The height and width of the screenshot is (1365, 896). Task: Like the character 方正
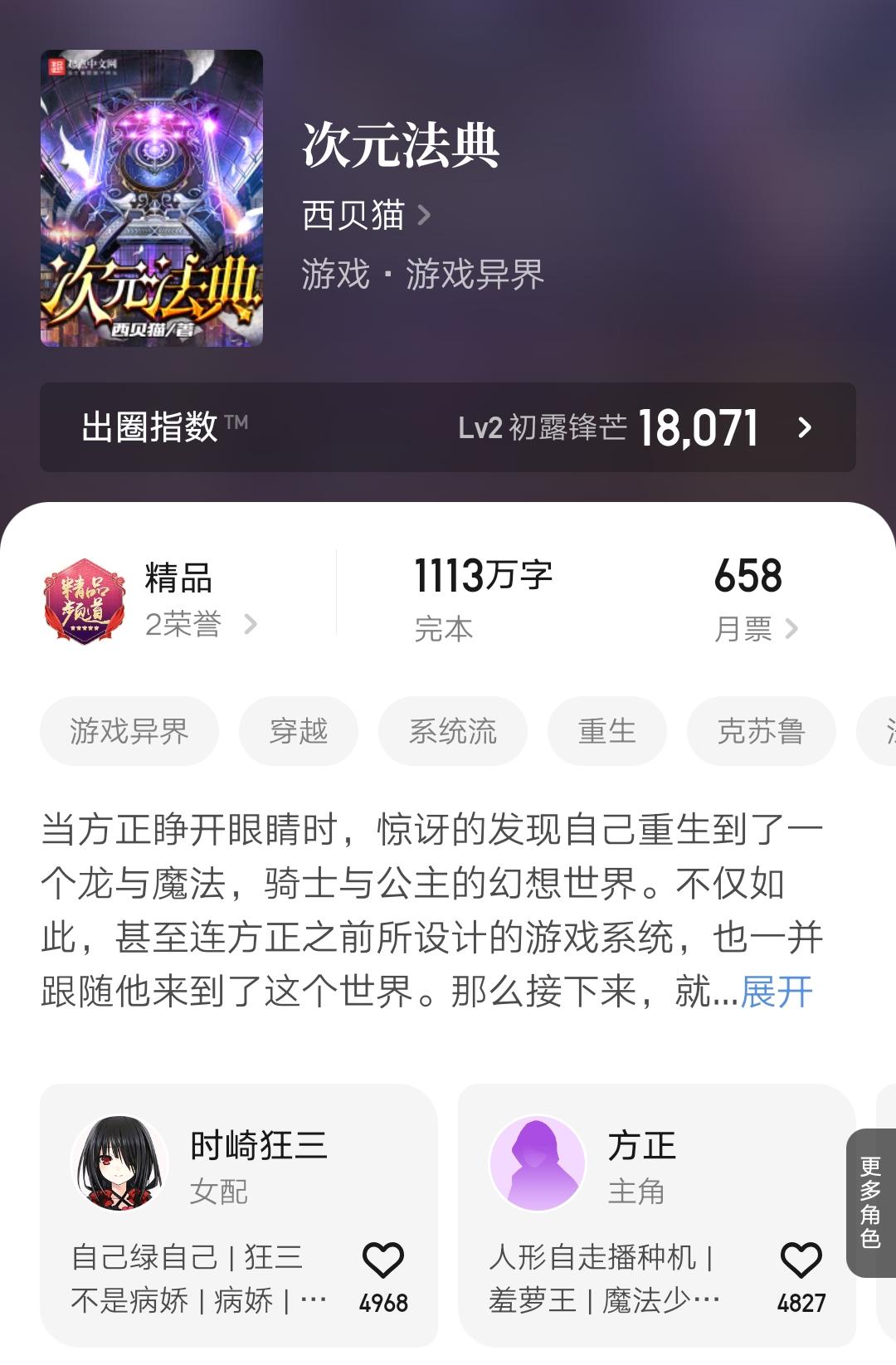coord(801,1261)
